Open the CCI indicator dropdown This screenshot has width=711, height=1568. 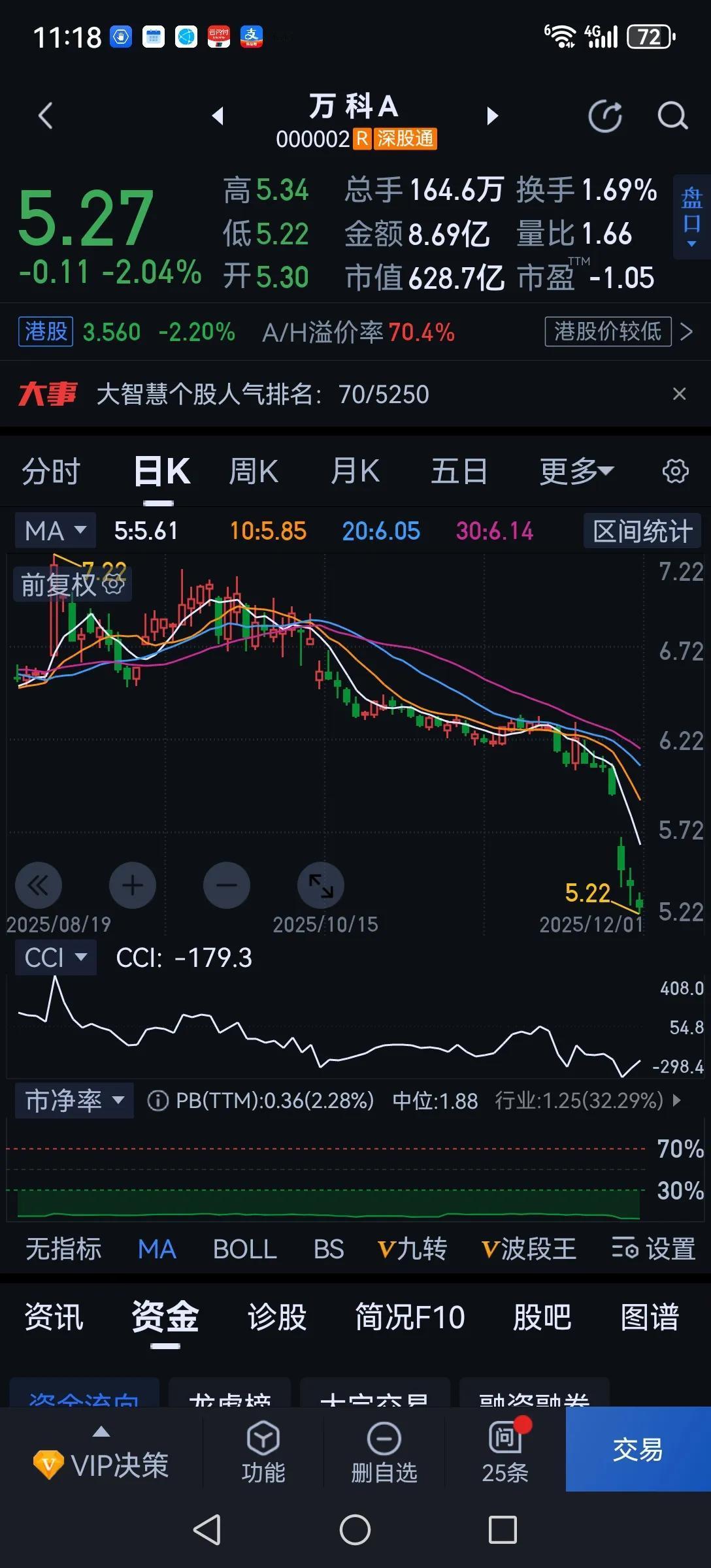pos(56,957)
